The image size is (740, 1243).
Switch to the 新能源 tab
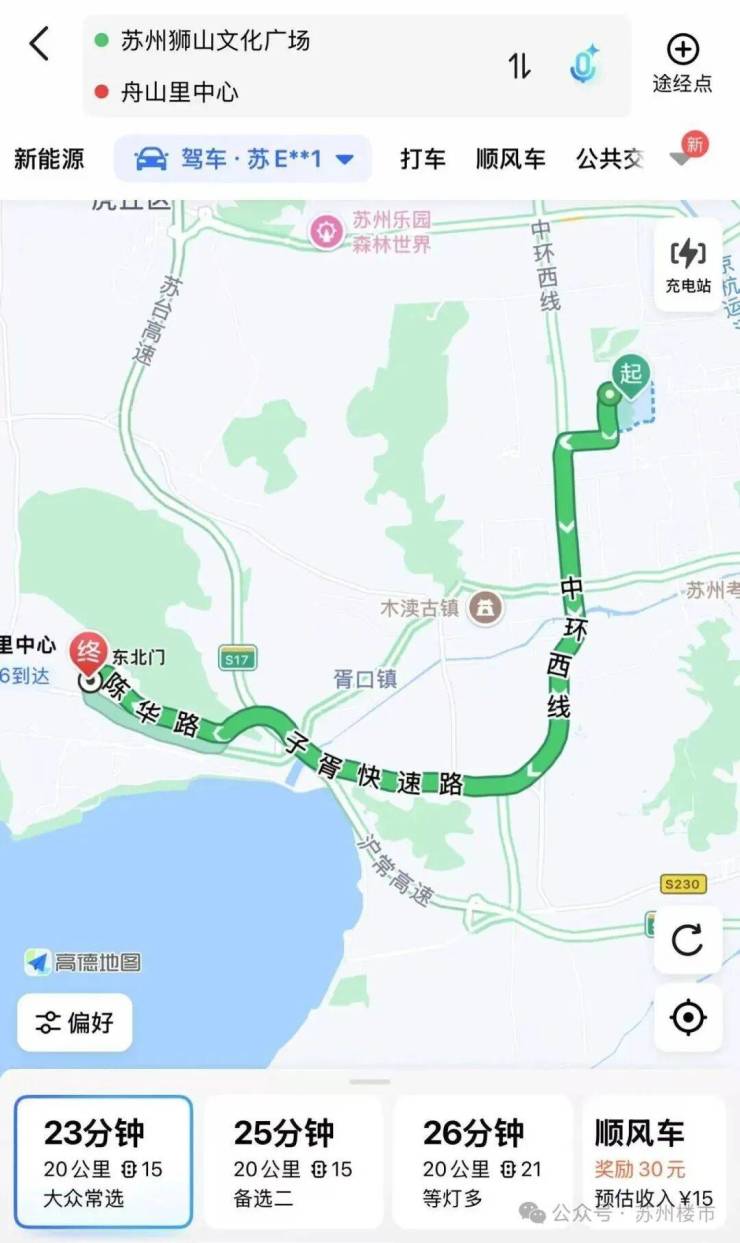(x=49, y=158)
